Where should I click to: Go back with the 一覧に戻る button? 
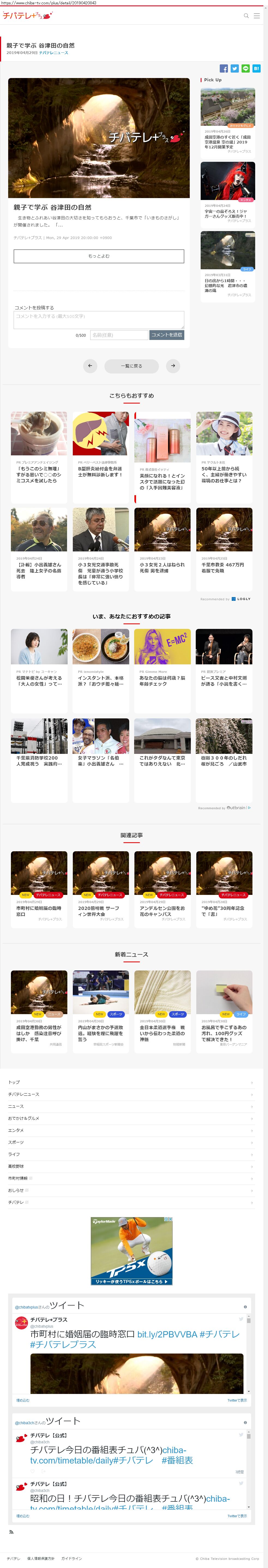tap(131, 366)
